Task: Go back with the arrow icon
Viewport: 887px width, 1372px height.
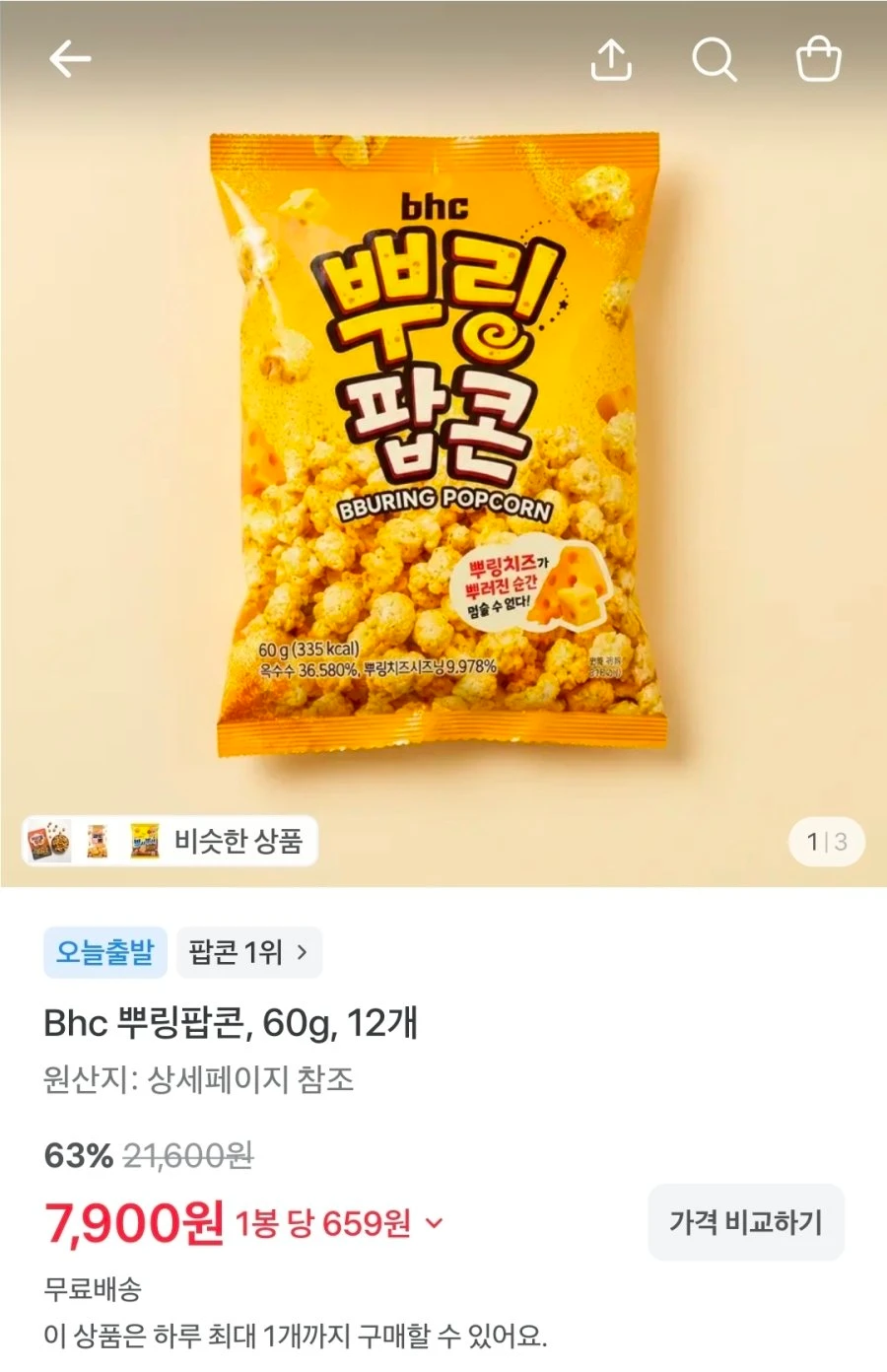Action: (69, 60)
